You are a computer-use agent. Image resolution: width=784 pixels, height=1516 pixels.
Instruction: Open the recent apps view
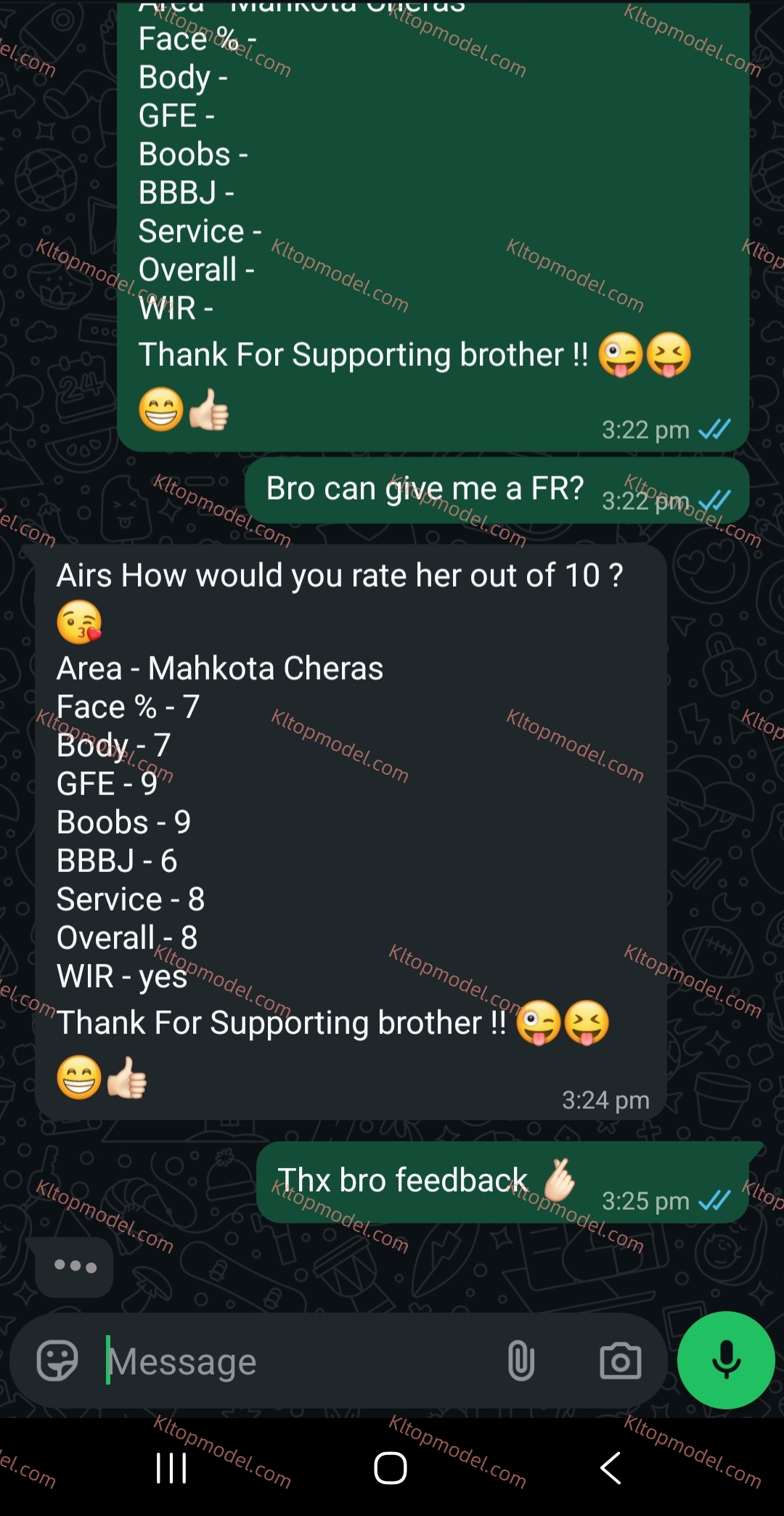[171, 1468]
